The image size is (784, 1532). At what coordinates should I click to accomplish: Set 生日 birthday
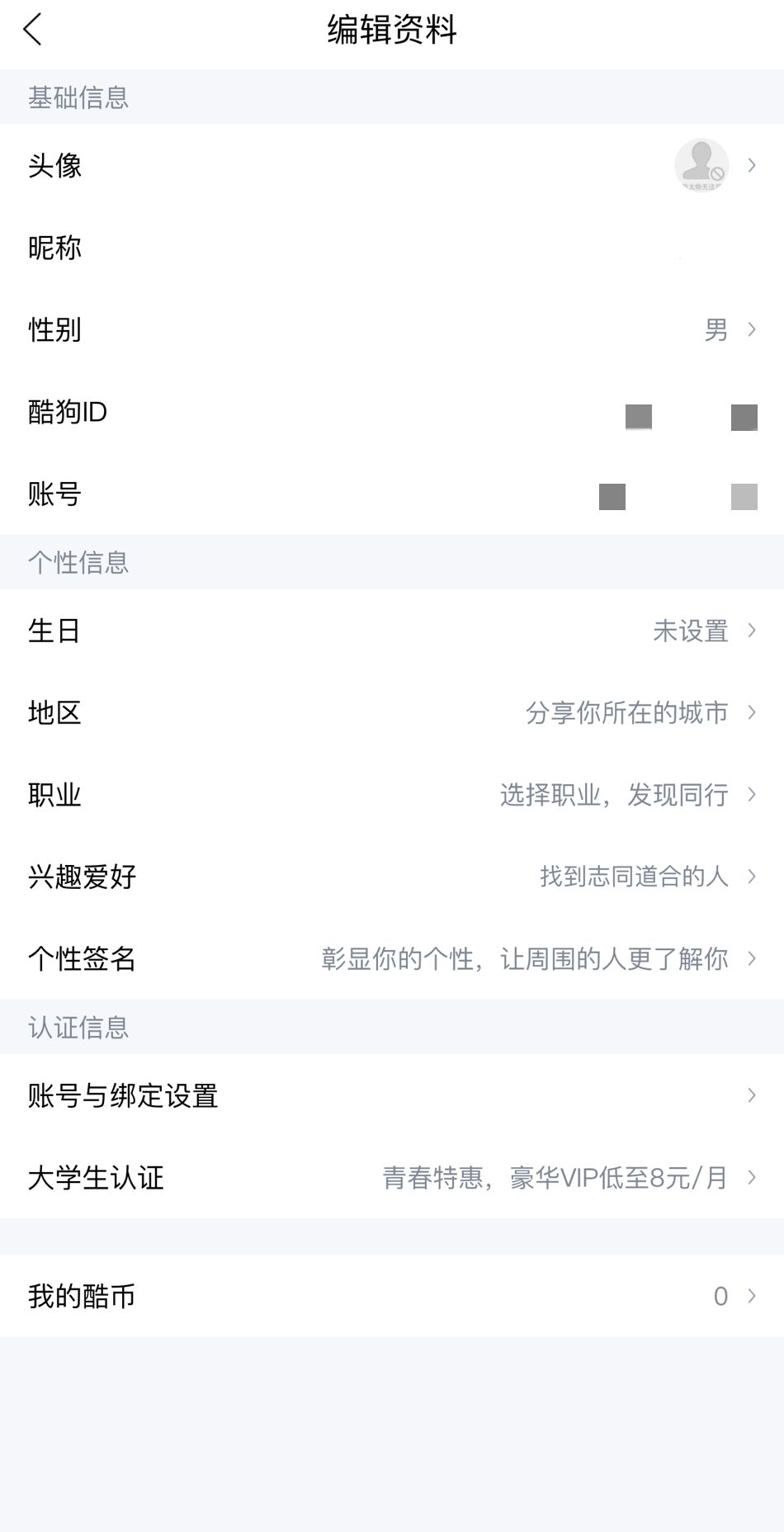pyautogui.click(x=392, y=631)
